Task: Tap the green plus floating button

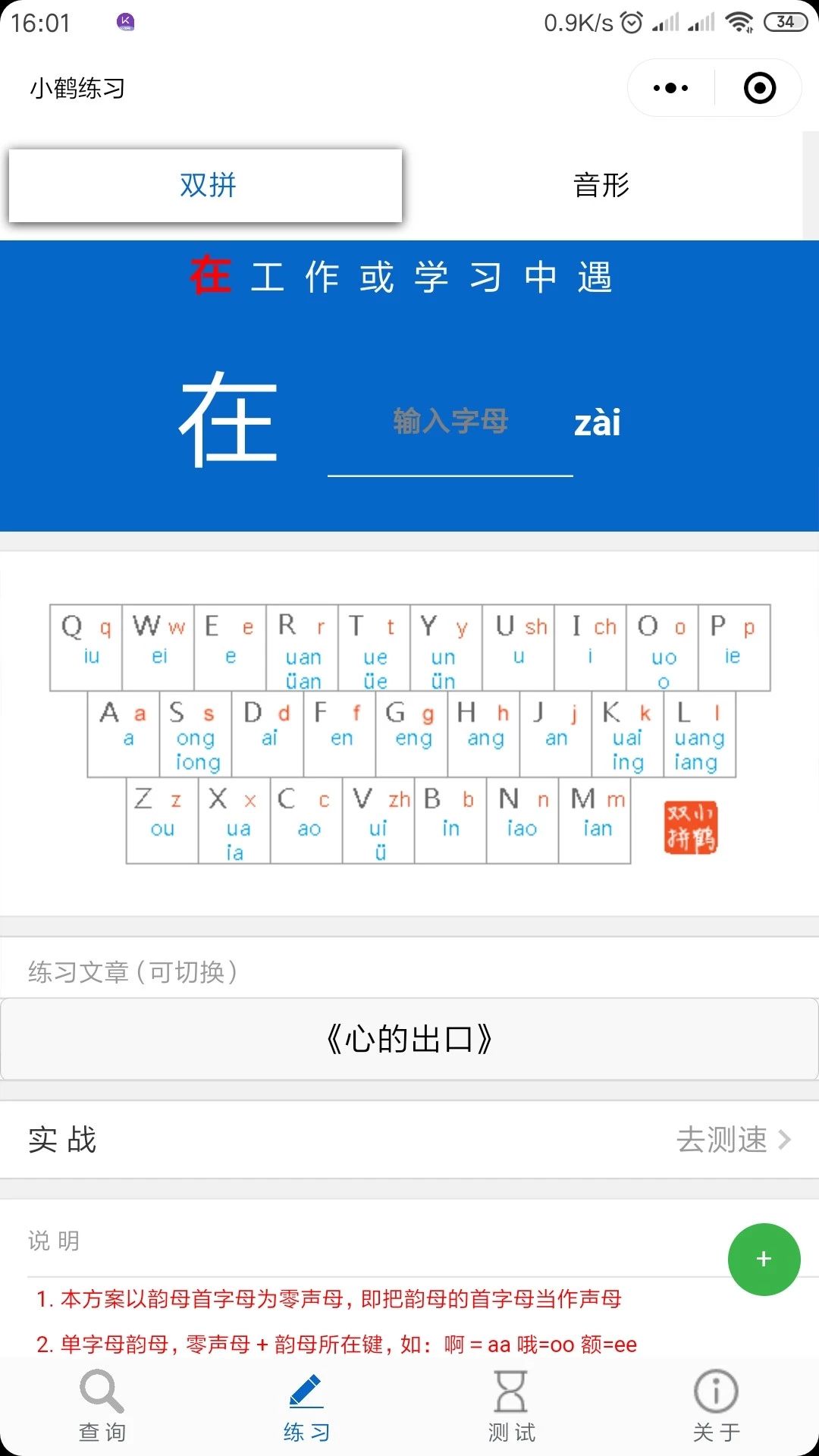Action: (764, 1260)
